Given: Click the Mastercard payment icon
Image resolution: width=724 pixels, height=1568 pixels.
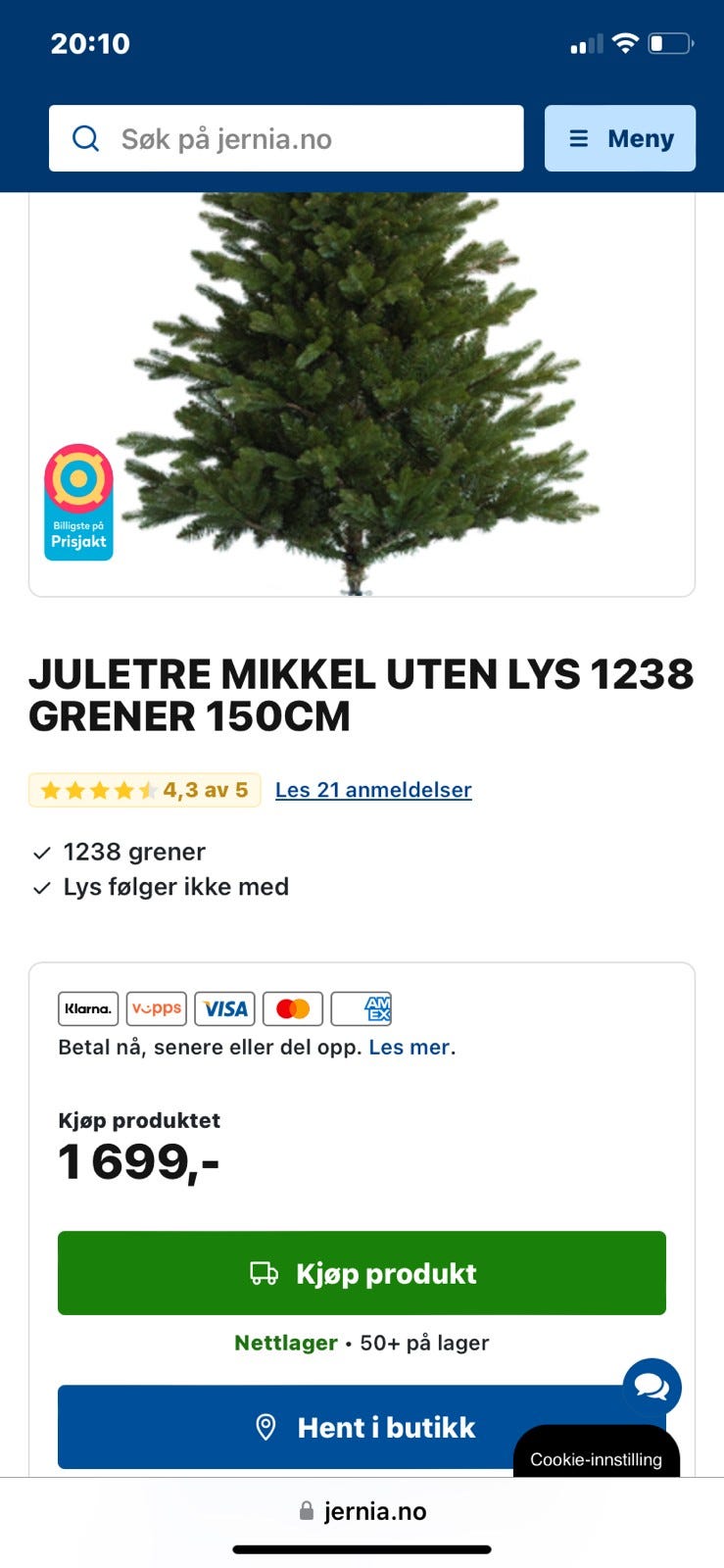Looking at the screenshot, I should click(292, 1008).
